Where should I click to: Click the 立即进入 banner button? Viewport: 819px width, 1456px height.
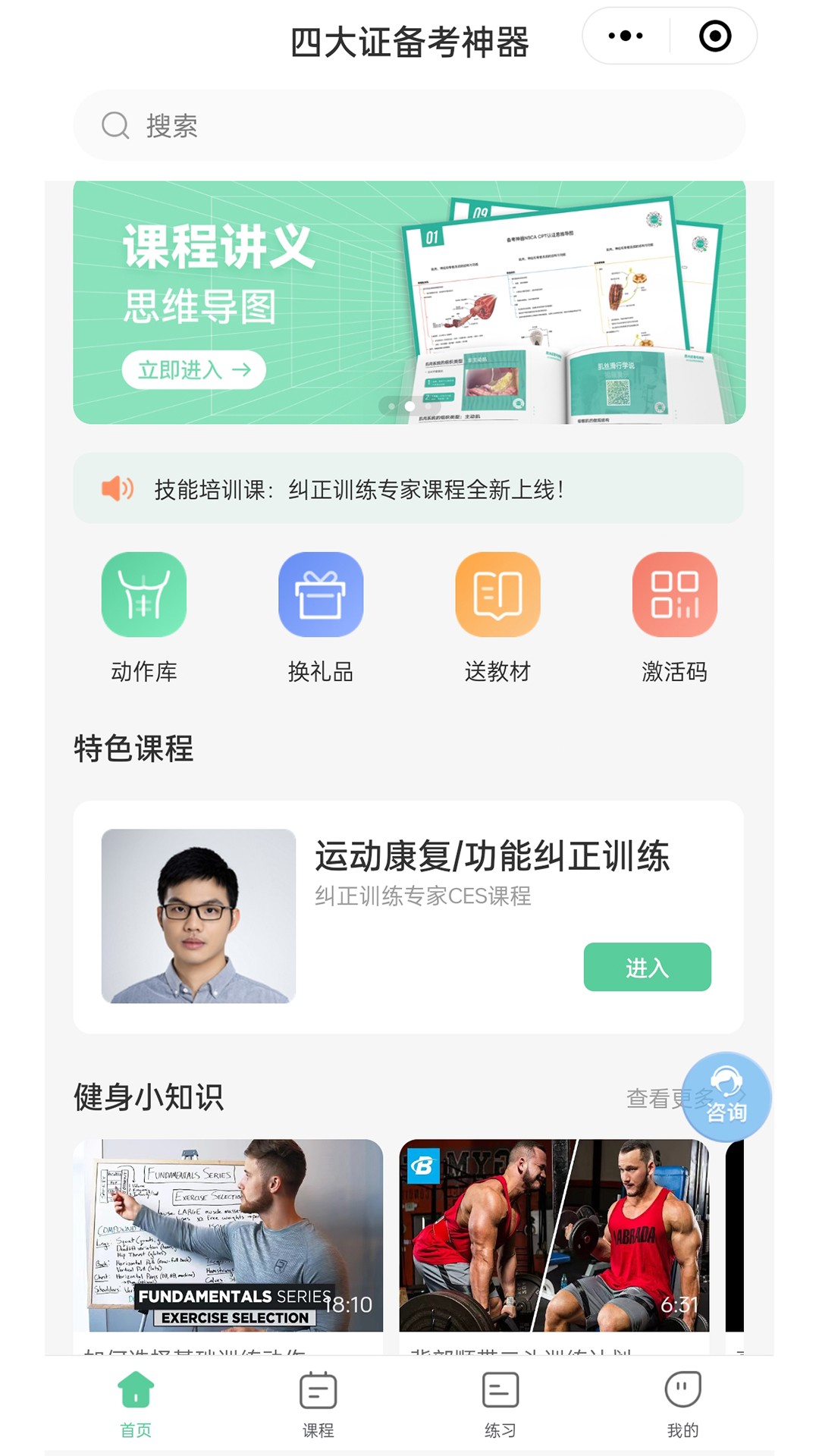192,369
